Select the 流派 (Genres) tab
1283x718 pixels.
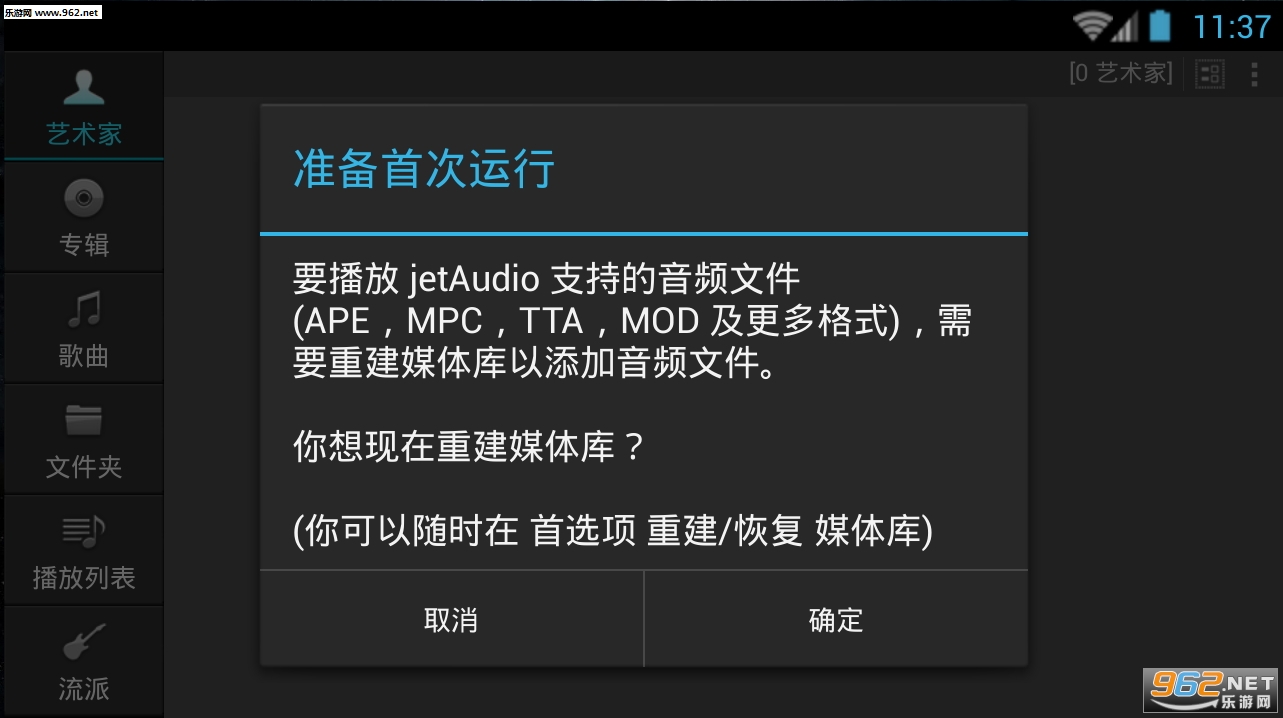coord(83,661)
